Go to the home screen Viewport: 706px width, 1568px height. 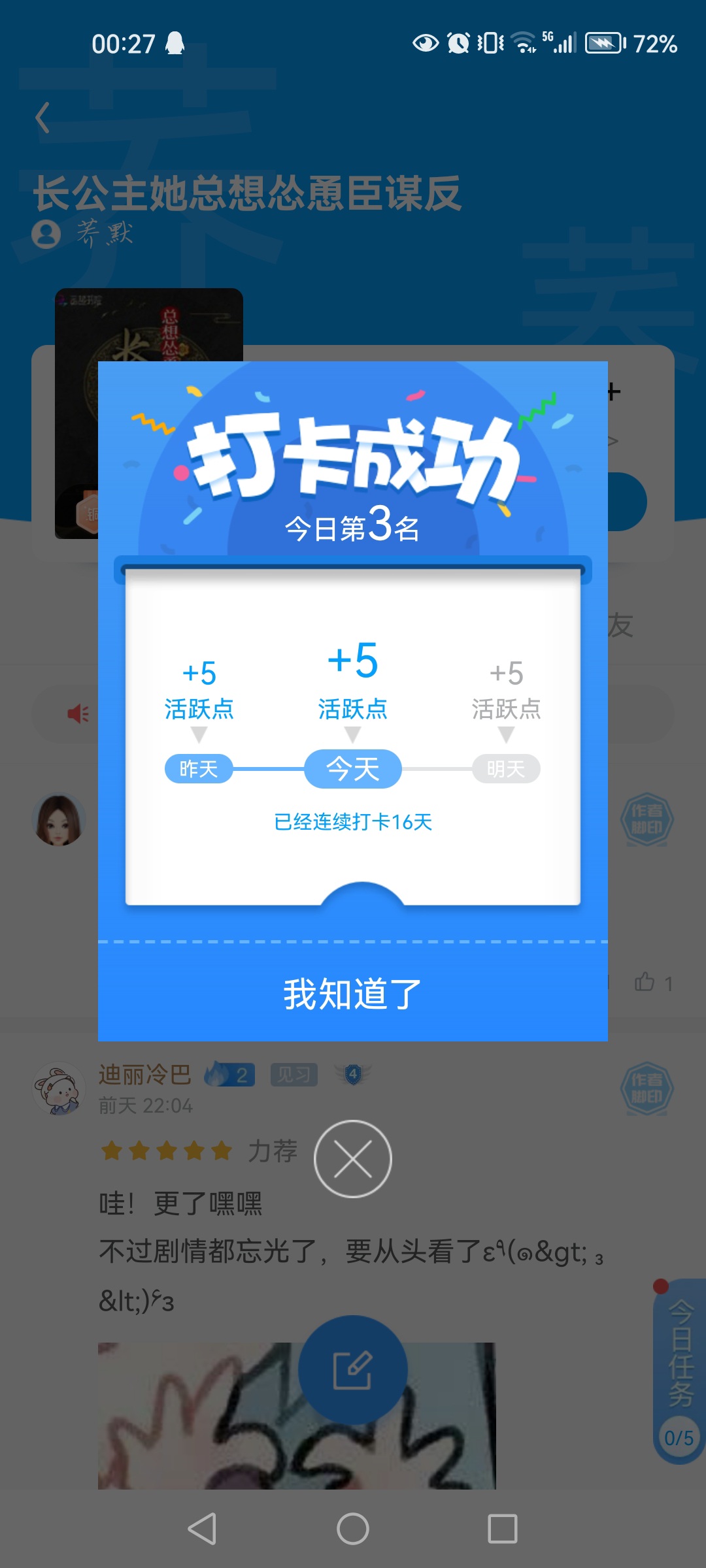coord(353,1529)
